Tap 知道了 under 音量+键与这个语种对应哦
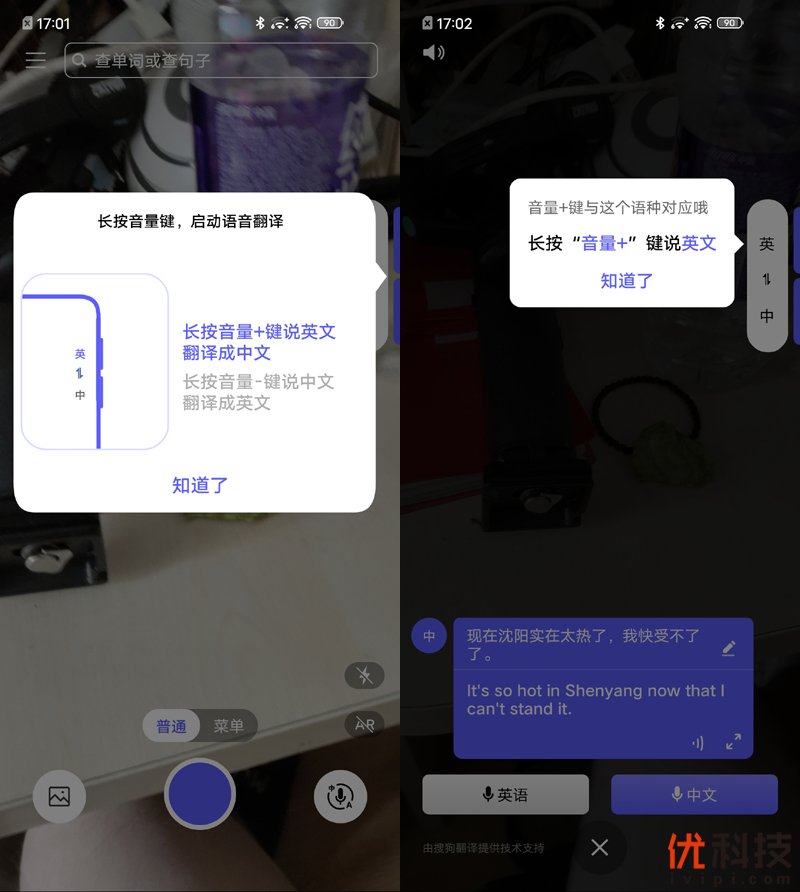This screenshot has width=800, height=892. pos(626,281)
